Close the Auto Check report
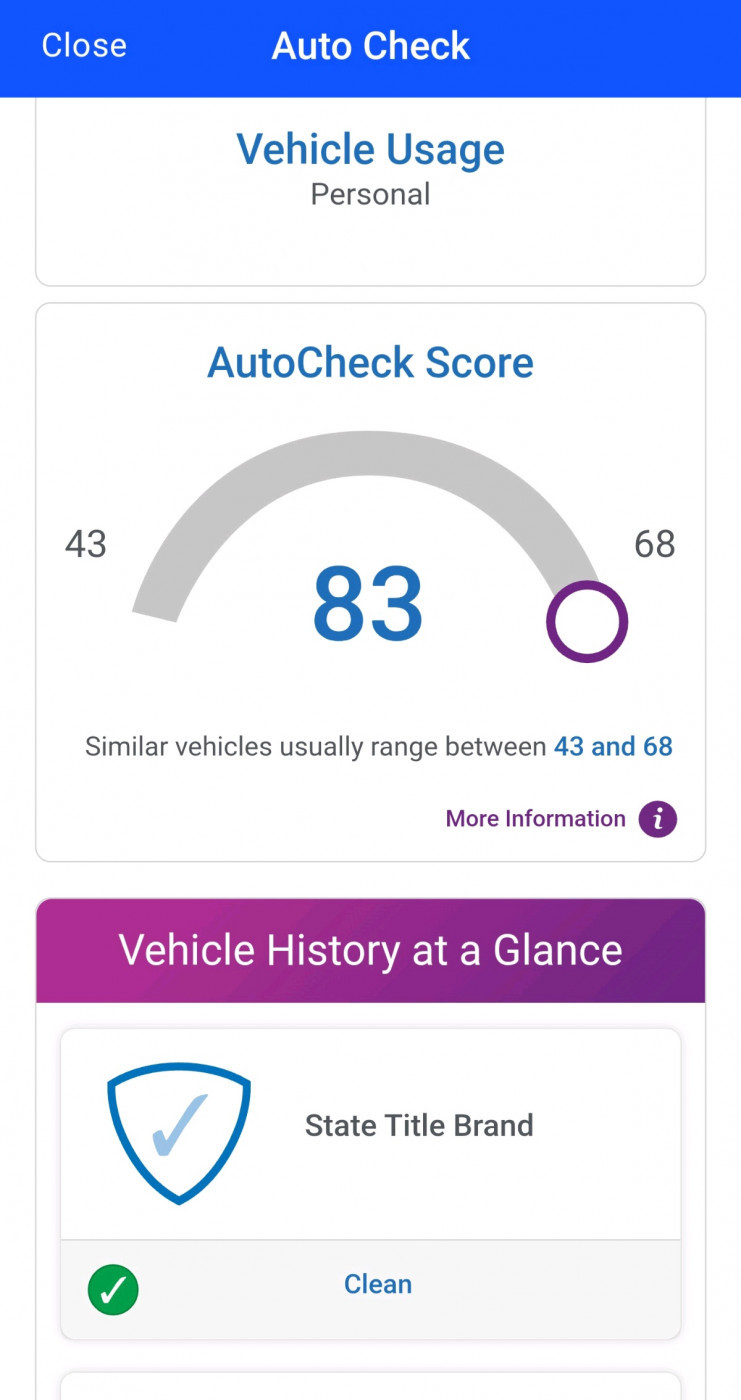Image resolution: width=741 pixels, height=1400 pixels. coord(84,46)
